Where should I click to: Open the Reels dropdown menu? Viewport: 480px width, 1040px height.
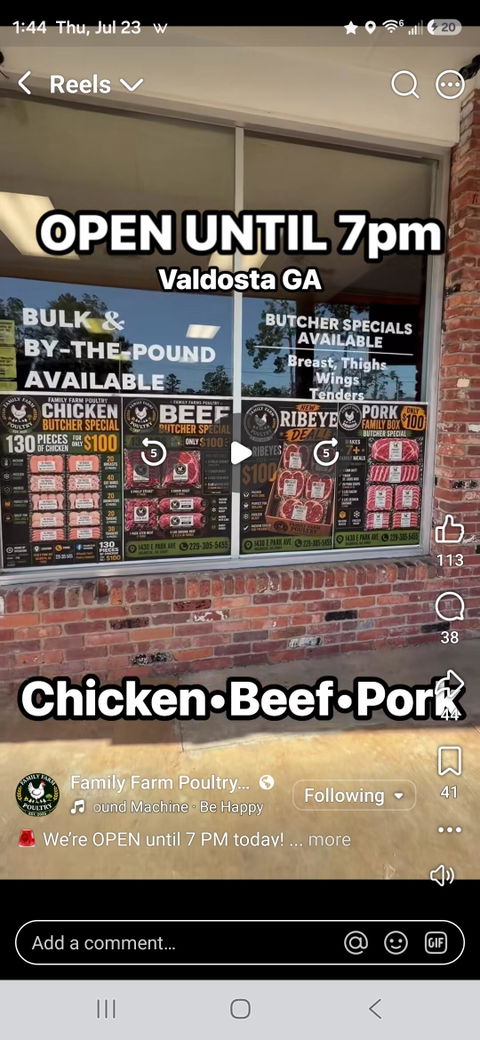[97, 84]
